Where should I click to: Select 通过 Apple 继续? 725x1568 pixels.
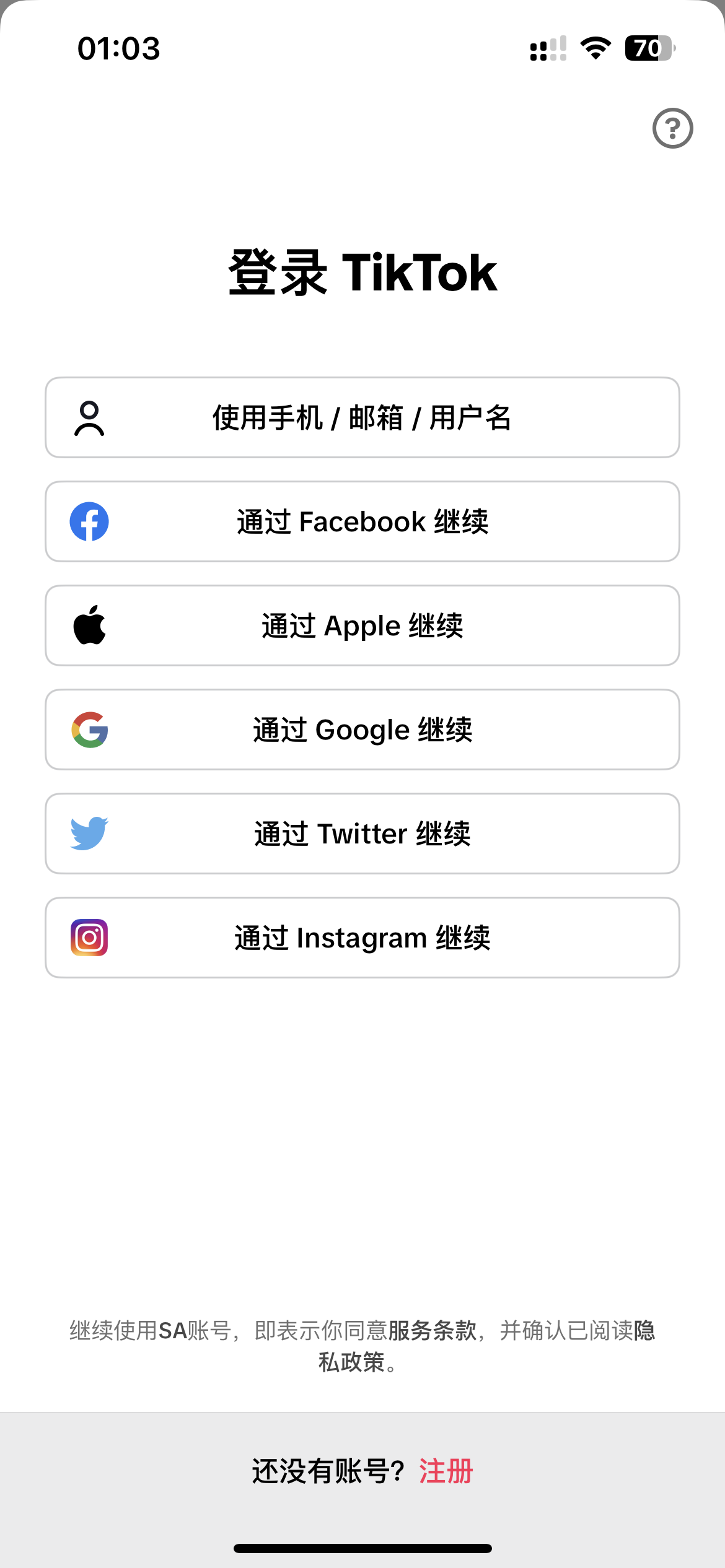(362, 625)
